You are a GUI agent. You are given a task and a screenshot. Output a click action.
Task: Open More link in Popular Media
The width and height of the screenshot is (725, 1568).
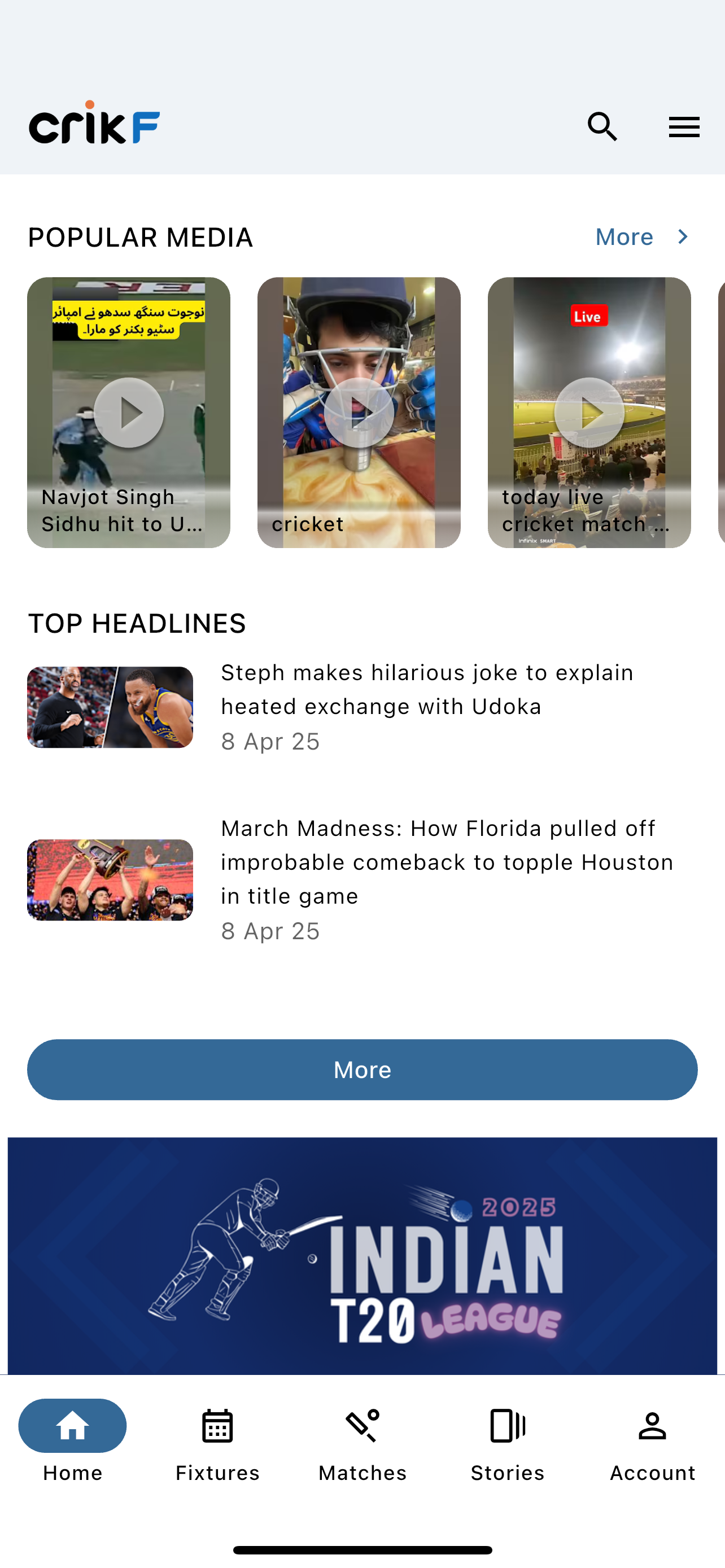coord(644,237)
